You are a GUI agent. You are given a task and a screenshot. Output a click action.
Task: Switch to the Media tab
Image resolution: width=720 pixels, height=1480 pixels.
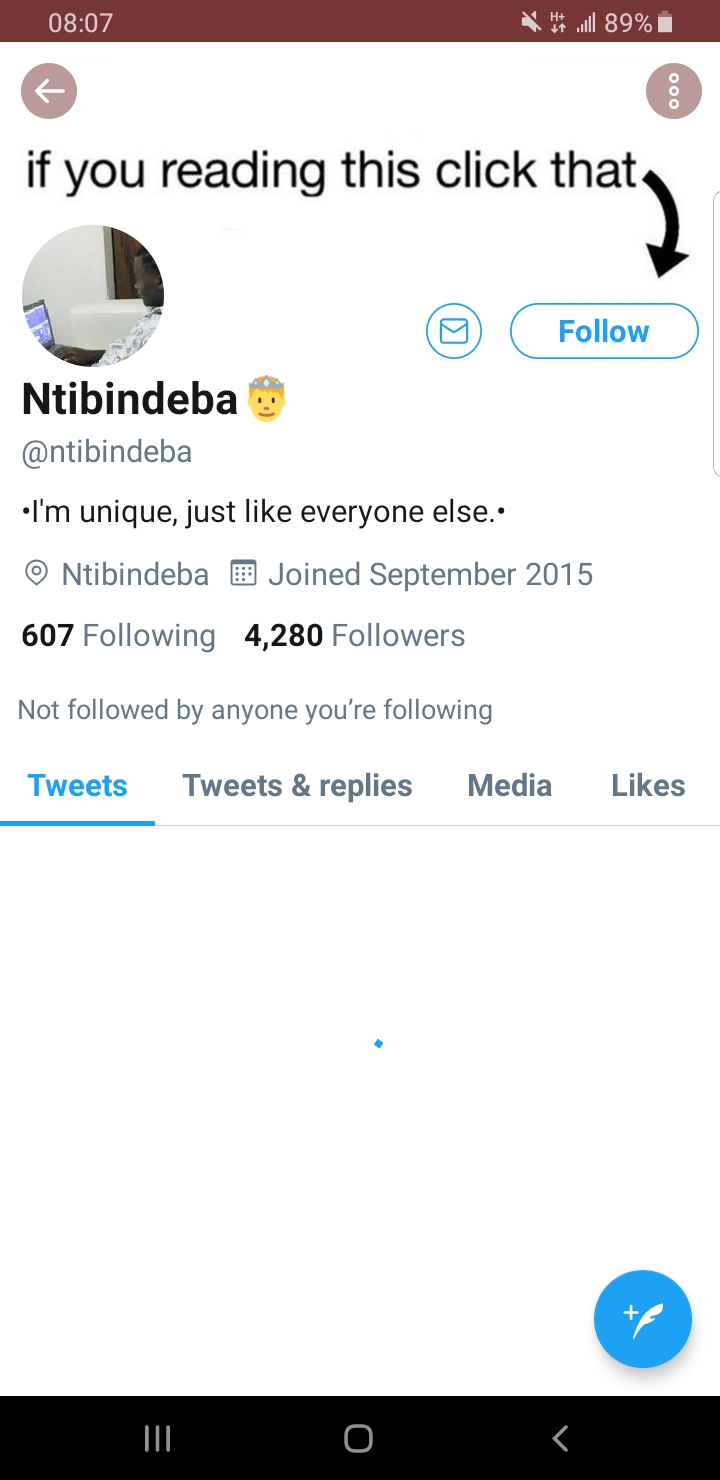tap(509, 786)
